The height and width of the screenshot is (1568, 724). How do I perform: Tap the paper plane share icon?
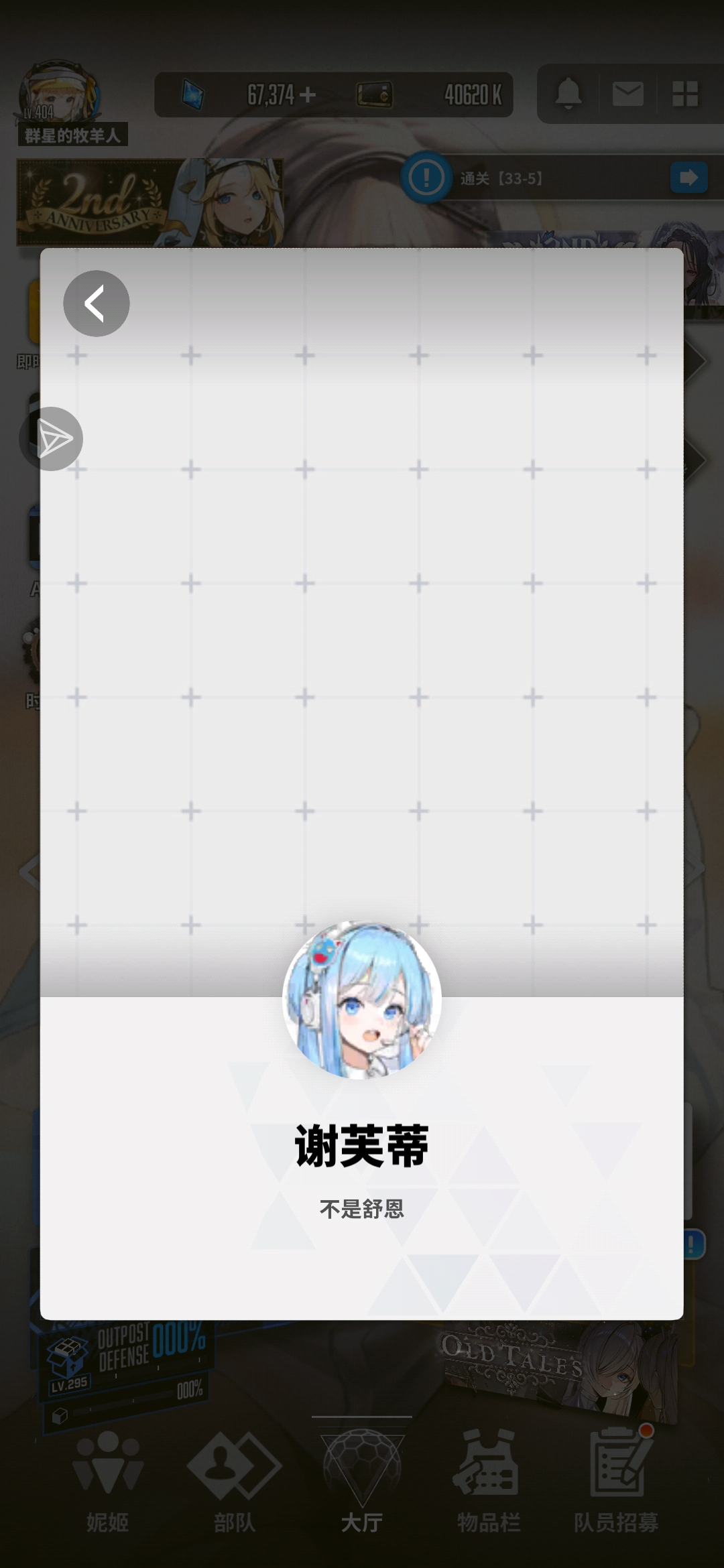coord(52,439)
